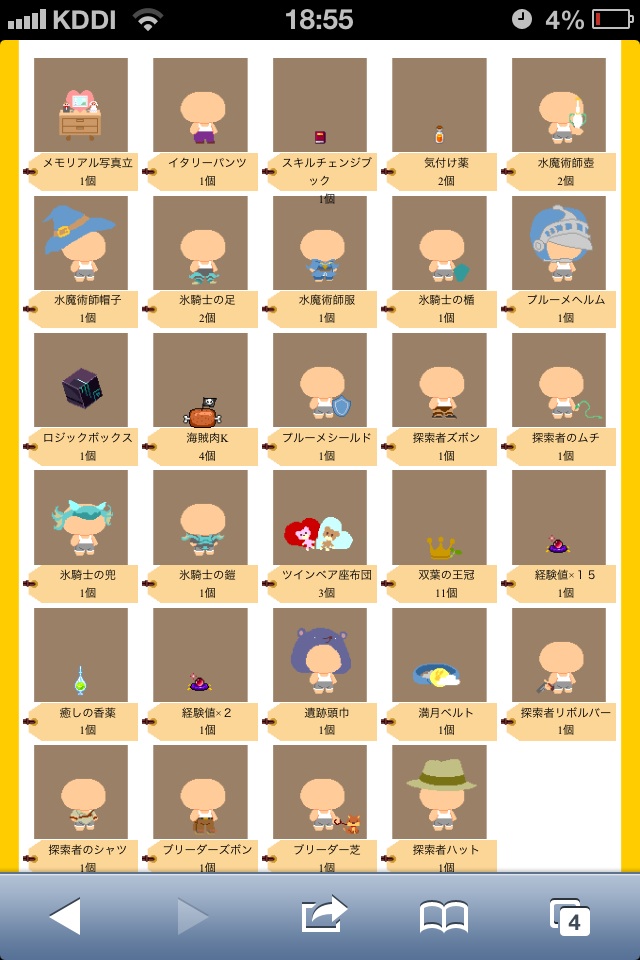The width and height of the screenshot is (640, 960).
Task: Open the スキルチェンジブック item
Action: pyautogui.click(x=320, y=106)
